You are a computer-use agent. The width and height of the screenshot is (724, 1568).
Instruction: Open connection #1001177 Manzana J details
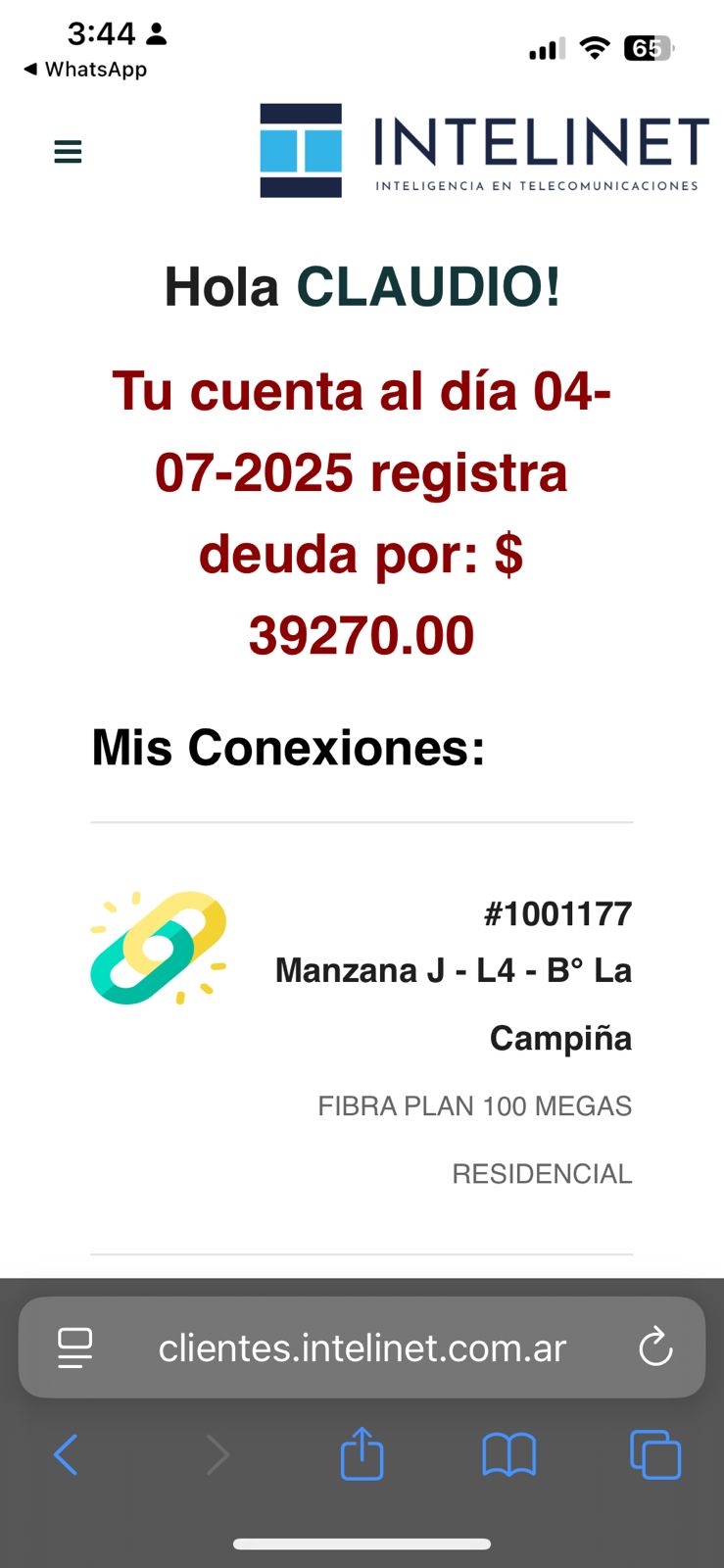[453, 970]
